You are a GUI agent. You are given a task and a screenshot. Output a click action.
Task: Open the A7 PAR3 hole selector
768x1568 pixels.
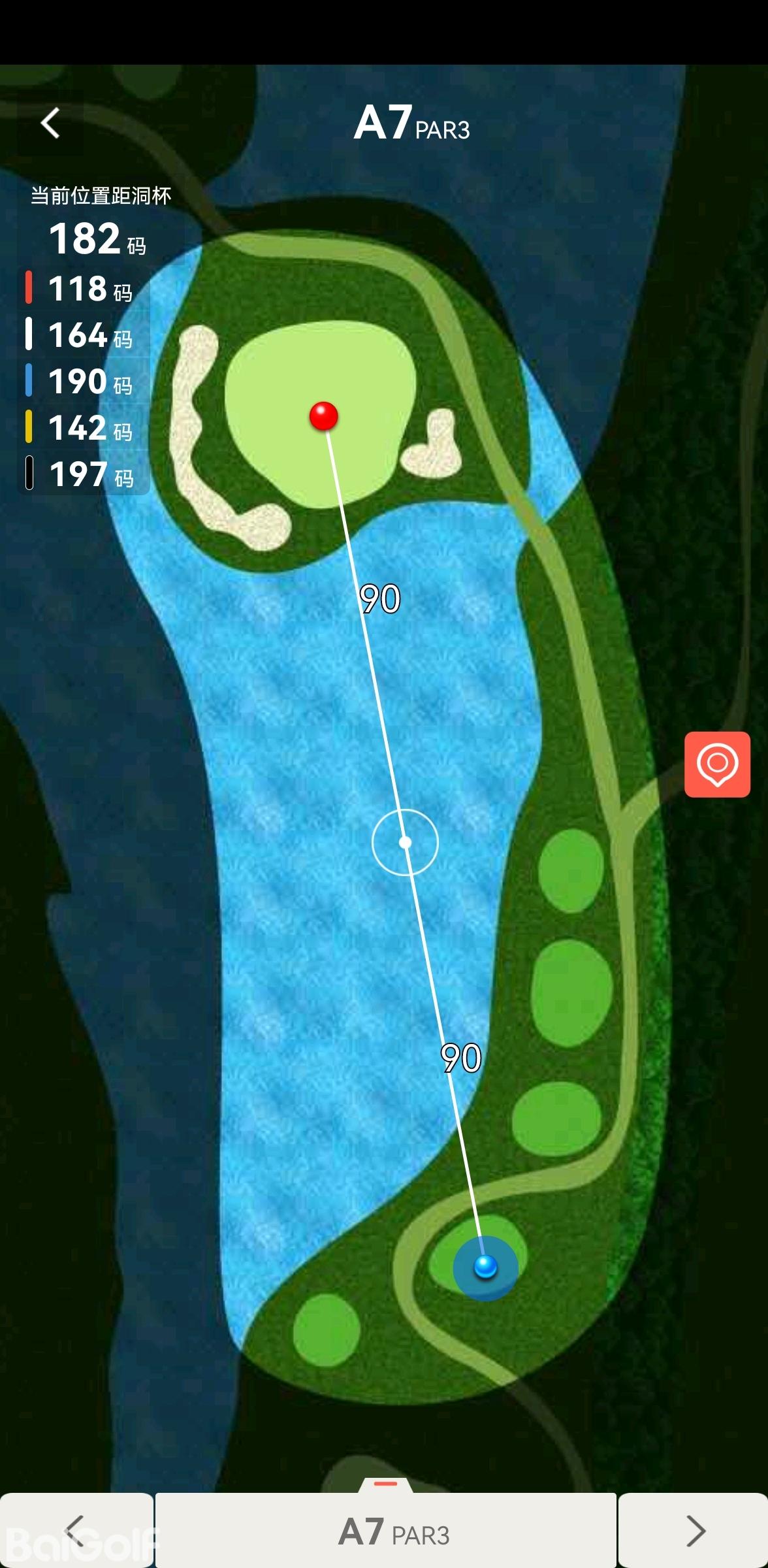coord(386,1531)
